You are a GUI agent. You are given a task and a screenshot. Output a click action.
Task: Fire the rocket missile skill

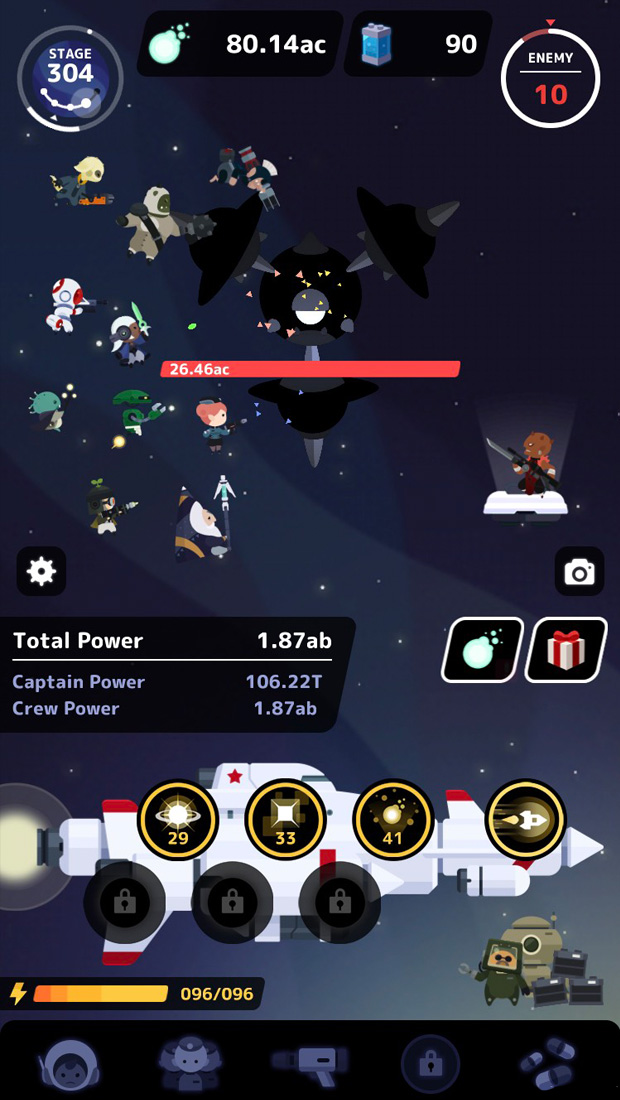pos(525,820)
